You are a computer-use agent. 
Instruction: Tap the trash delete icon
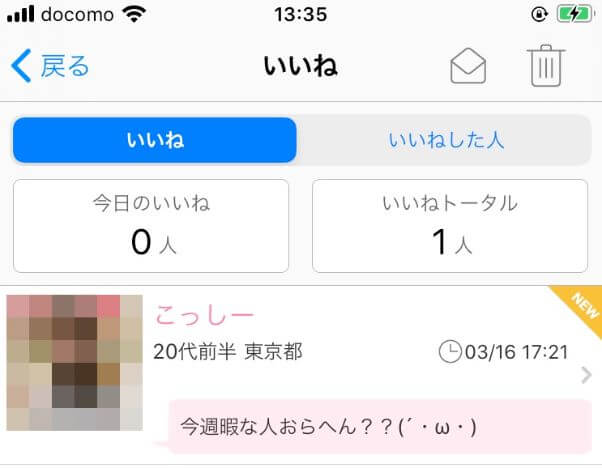click(x=546, y=66)
